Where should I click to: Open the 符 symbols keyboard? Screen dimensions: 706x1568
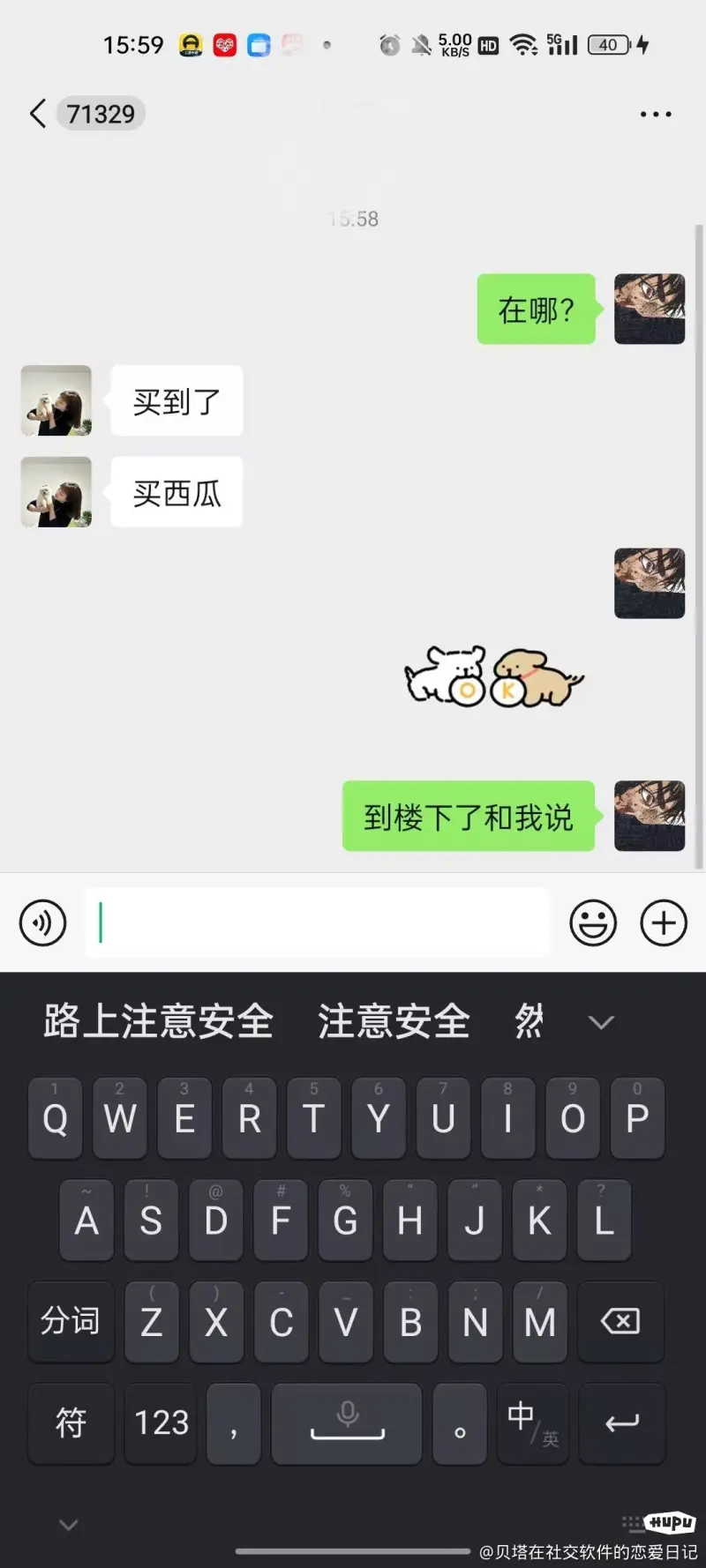71,1422
